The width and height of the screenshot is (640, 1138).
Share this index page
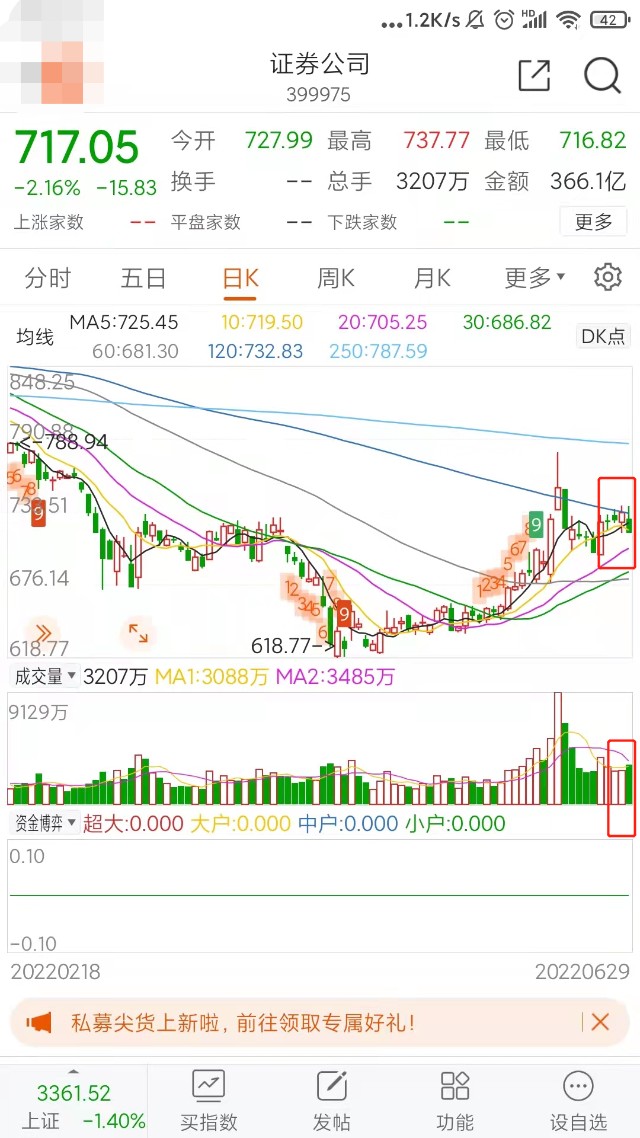pyautogui.click(x=534, y=76)
